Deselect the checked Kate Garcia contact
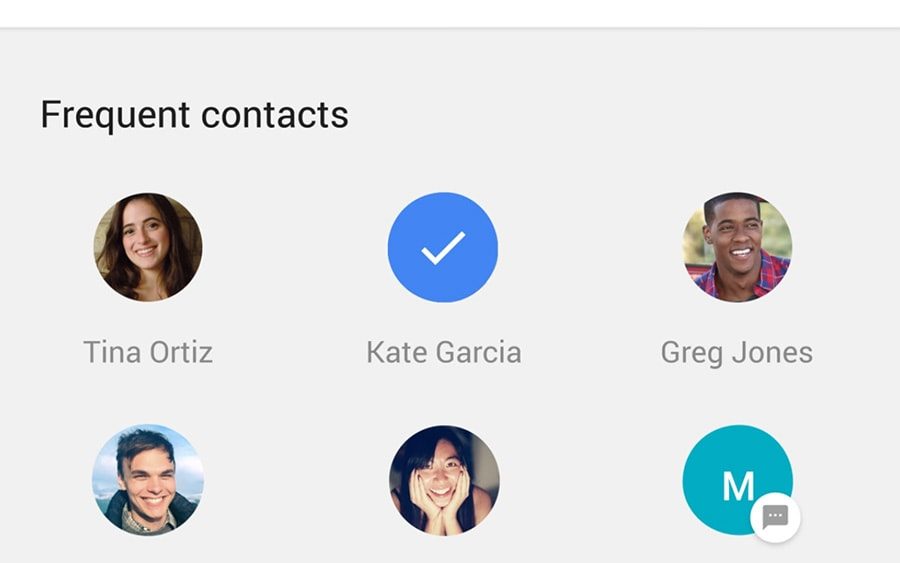 pos(443,247)
